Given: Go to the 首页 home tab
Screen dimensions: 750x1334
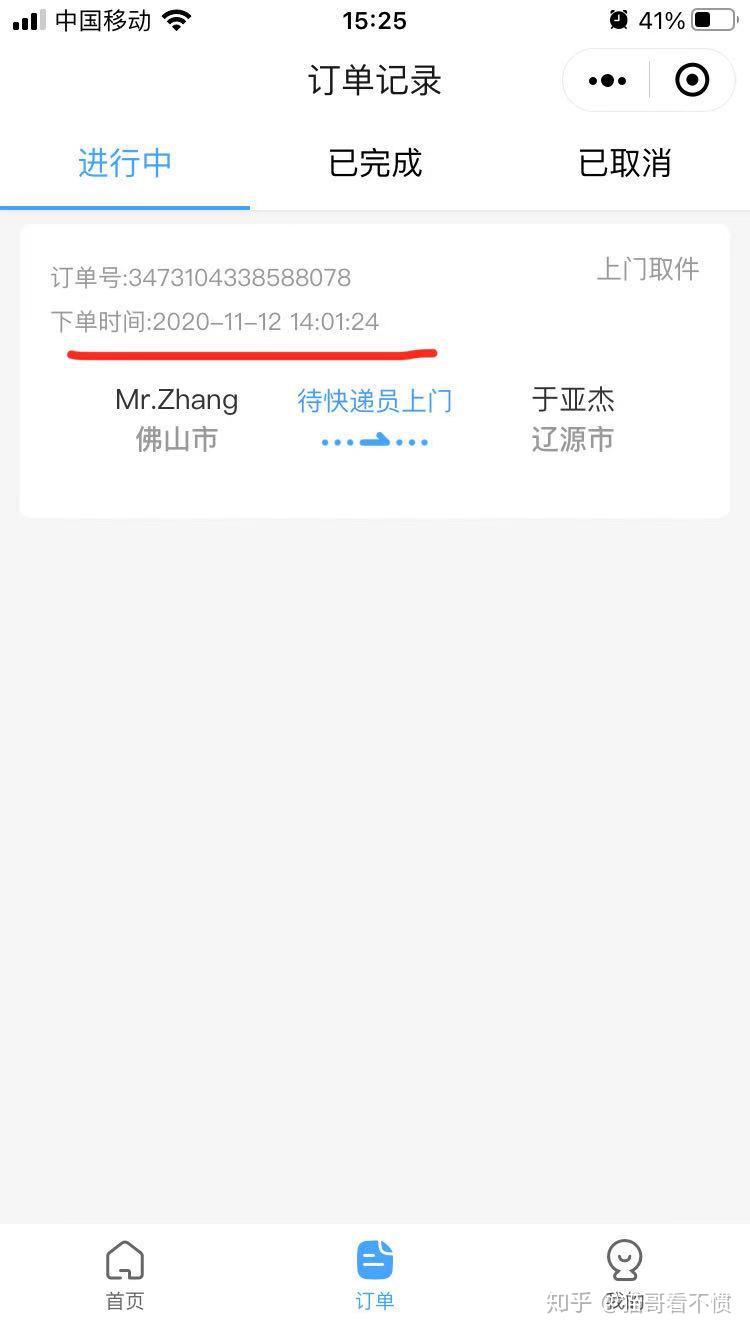Looking at the screenshot, I should click(x=125, y=1274).
